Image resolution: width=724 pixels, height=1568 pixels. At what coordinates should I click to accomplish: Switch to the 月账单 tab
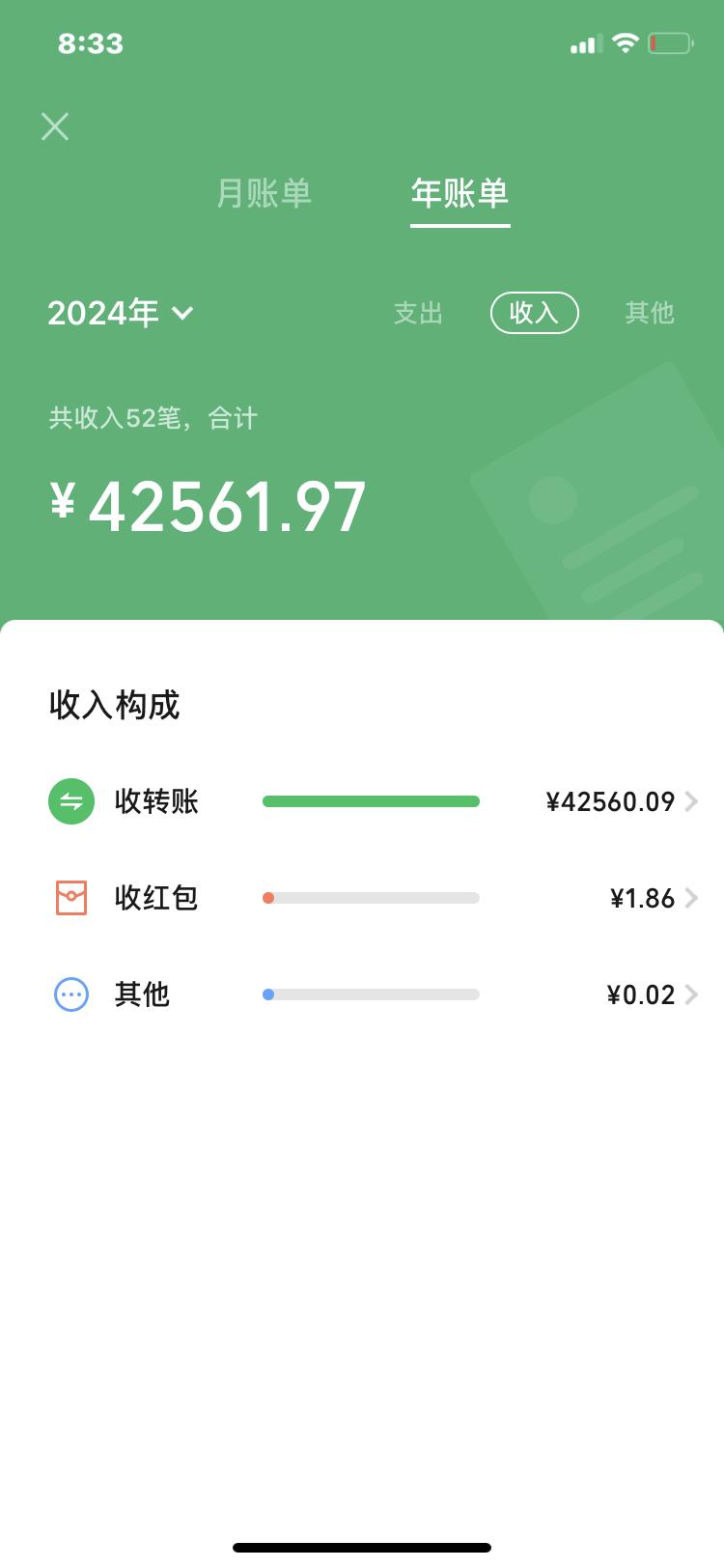tap(265, 195)
